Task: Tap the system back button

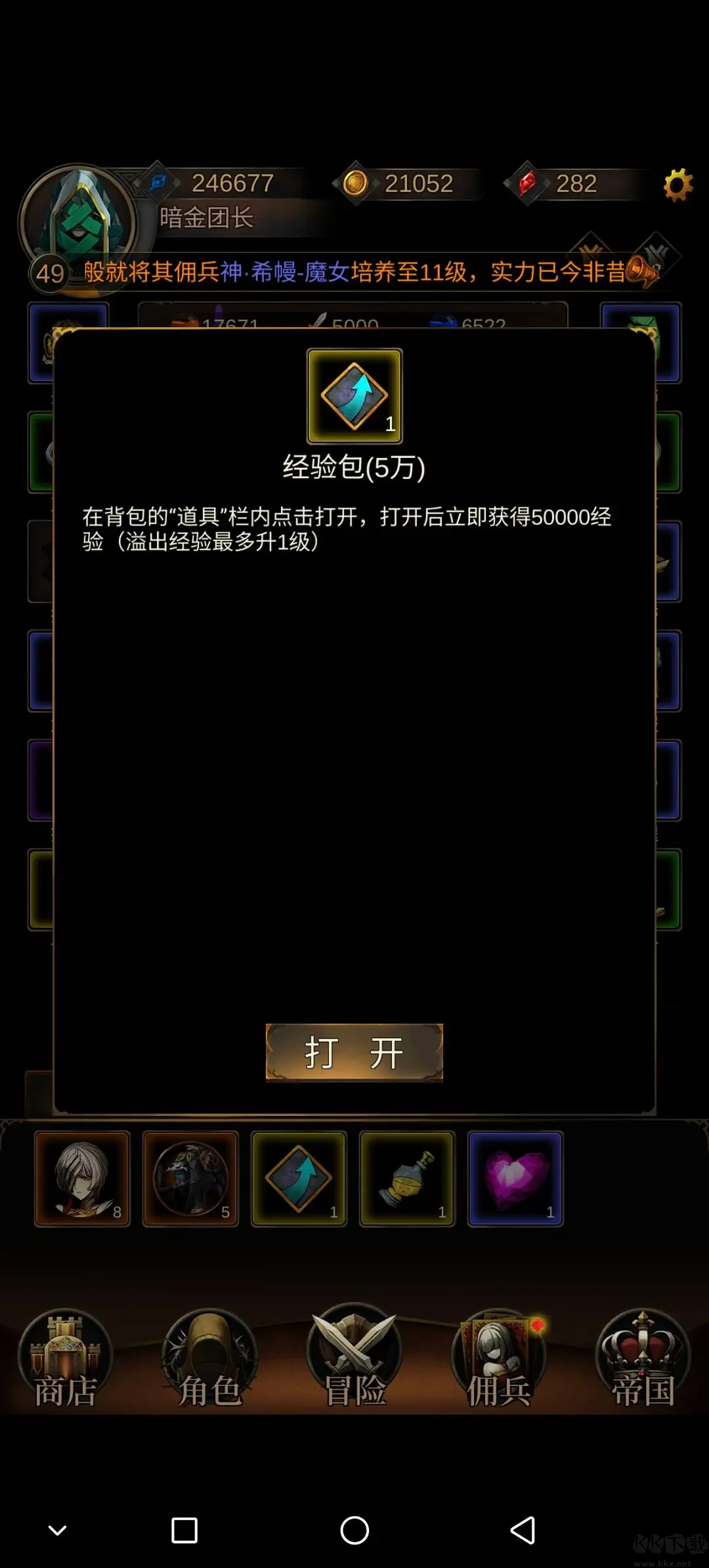Action: click(x=523, y=1530)
